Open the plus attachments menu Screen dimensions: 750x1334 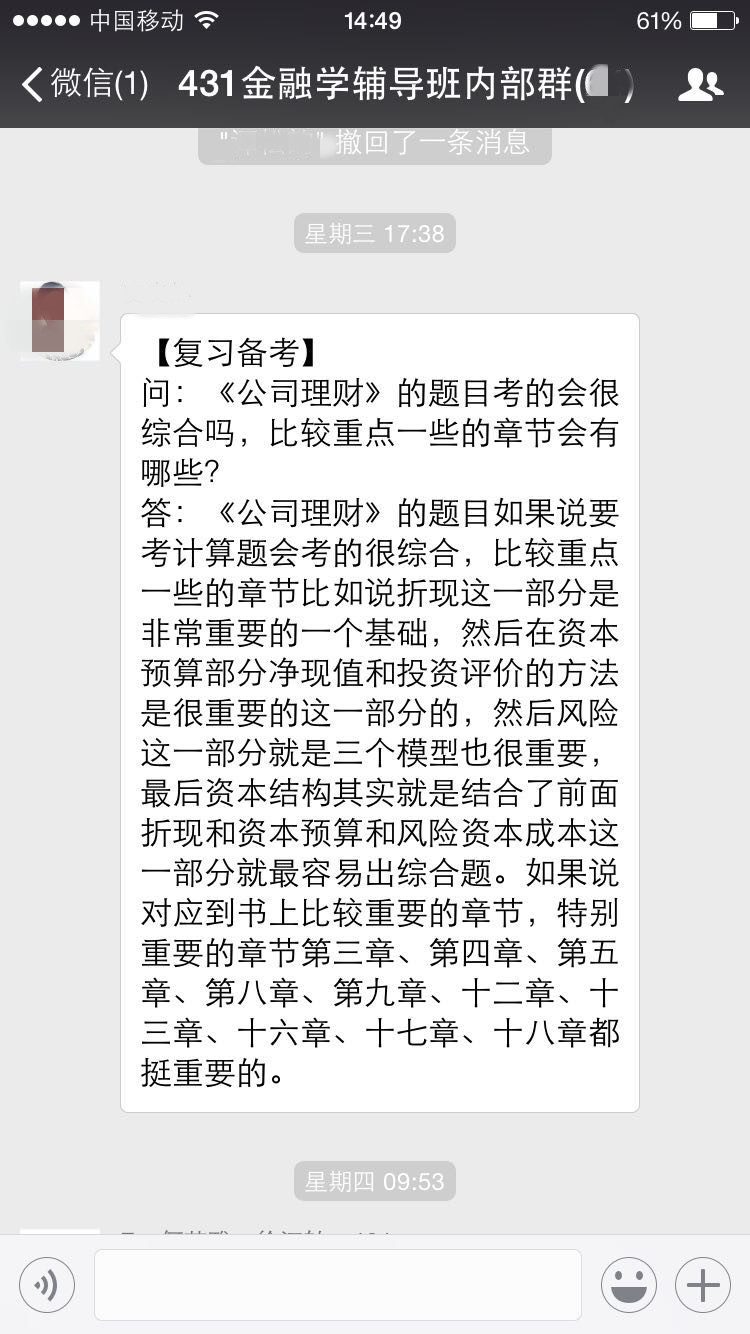(702, 1284)
